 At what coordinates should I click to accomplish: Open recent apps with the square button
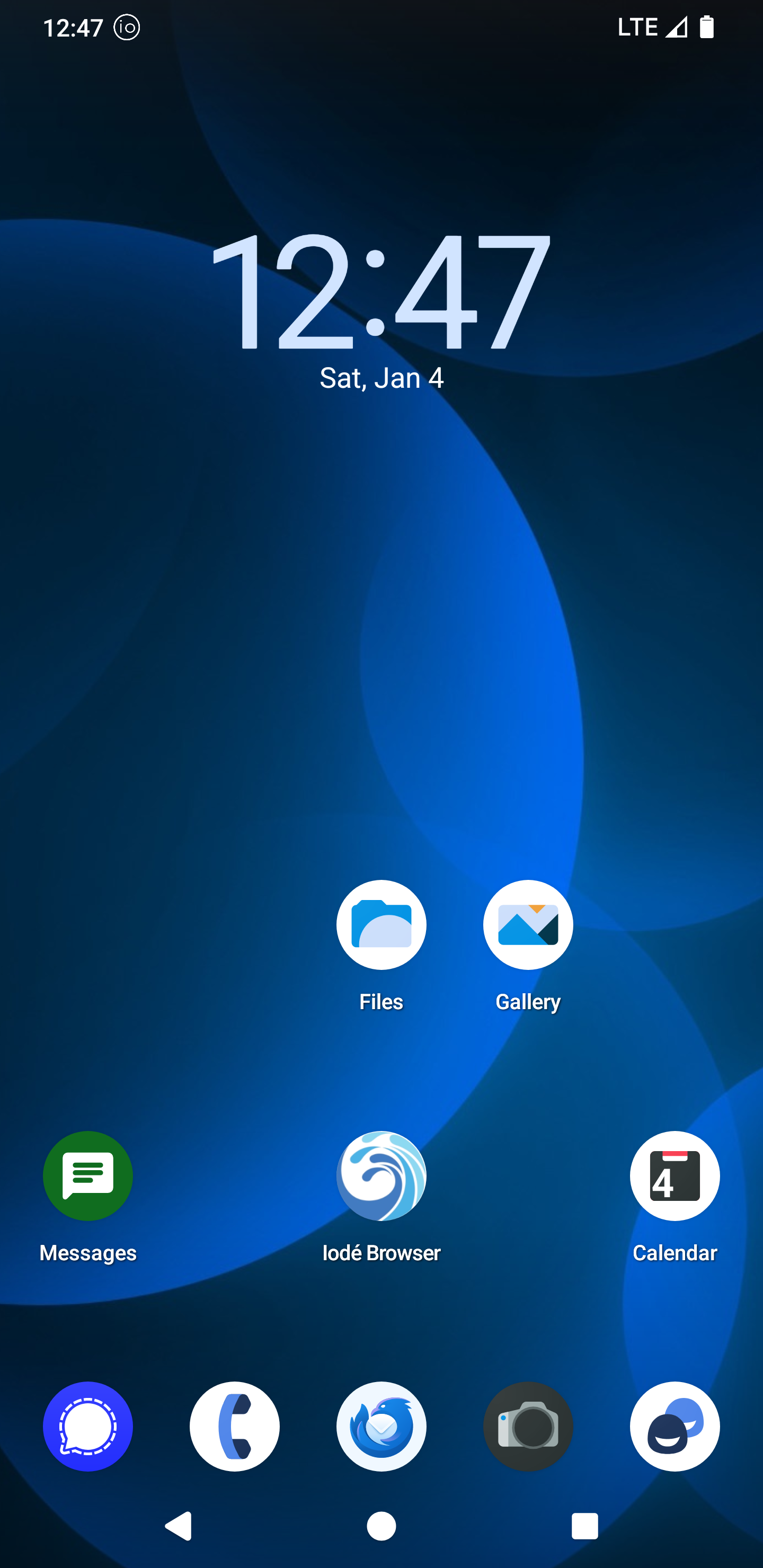coord(584,1526)
